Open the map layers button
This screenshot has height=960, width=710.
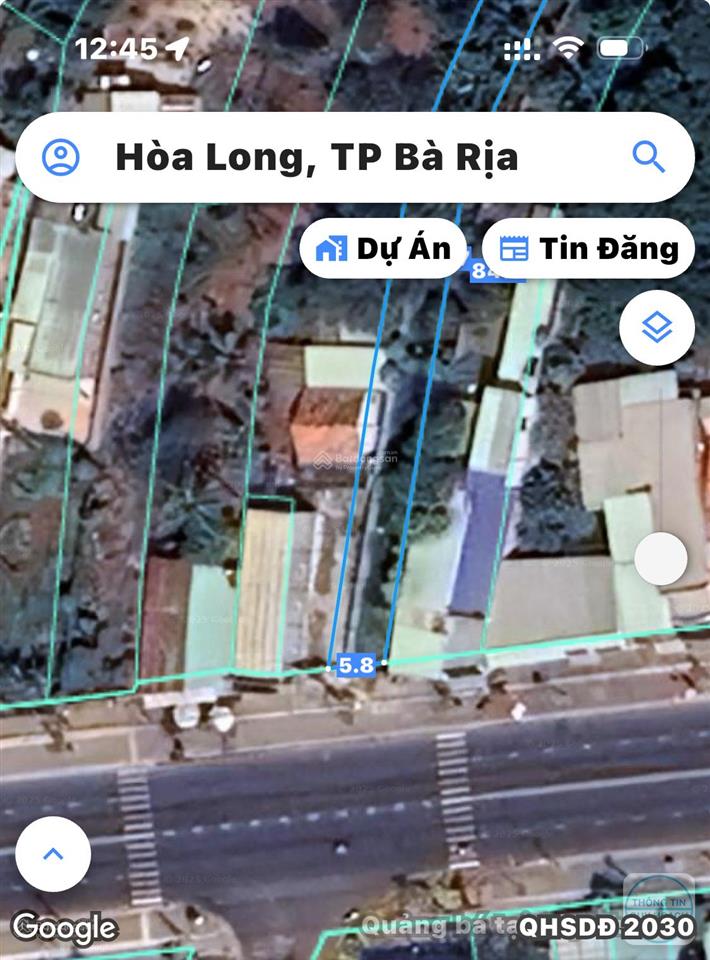tap(656, 327)
